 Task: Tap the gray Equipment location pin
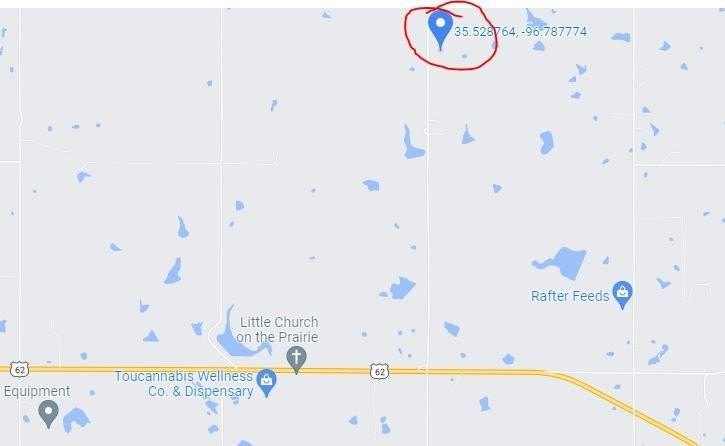coord(48,411)
